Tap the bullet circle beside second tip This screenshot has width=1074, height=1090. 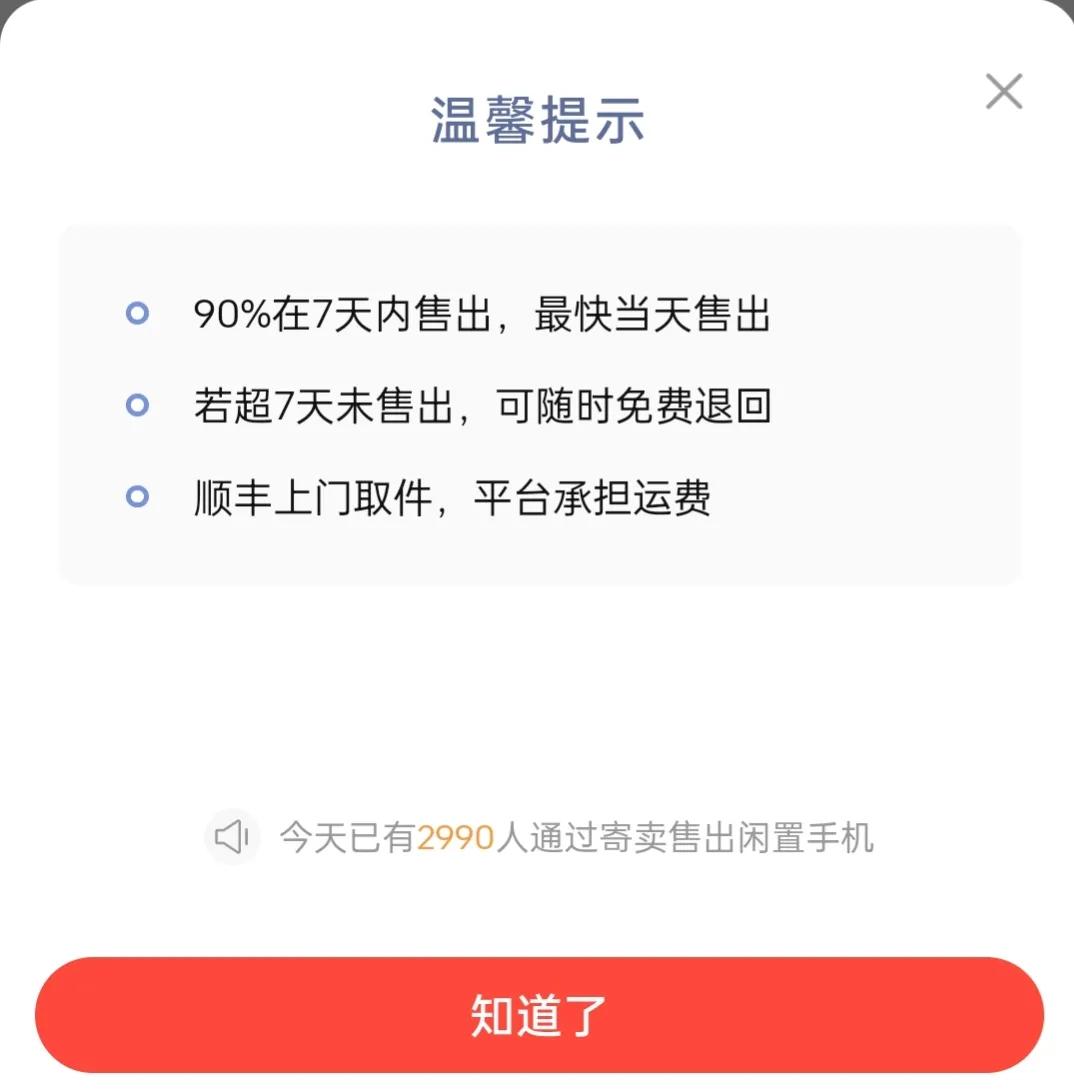click(135, 405)
